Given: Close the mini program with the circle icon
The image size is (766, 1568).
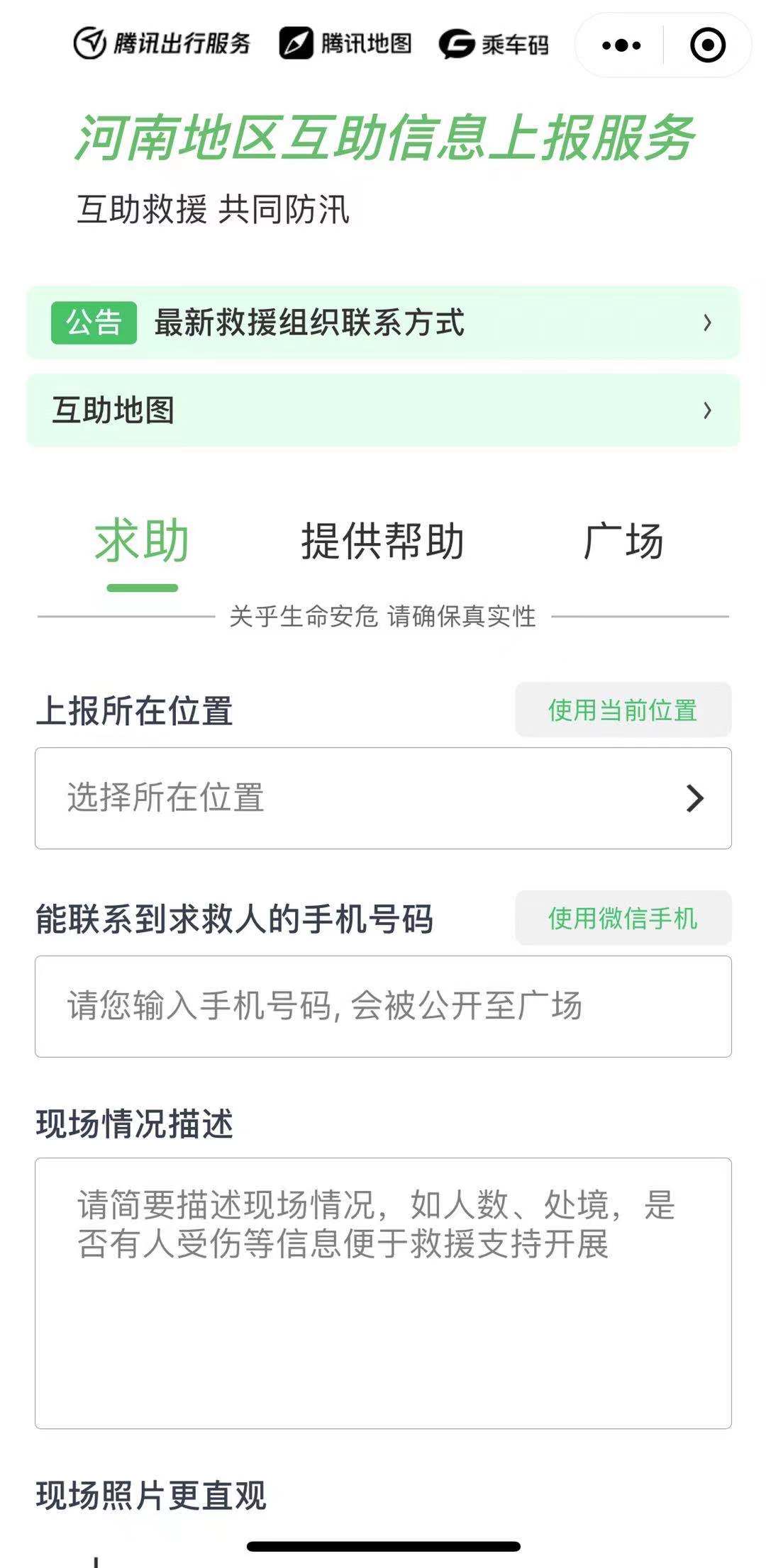Looking at the screenshot, I should tap(707, 45).
